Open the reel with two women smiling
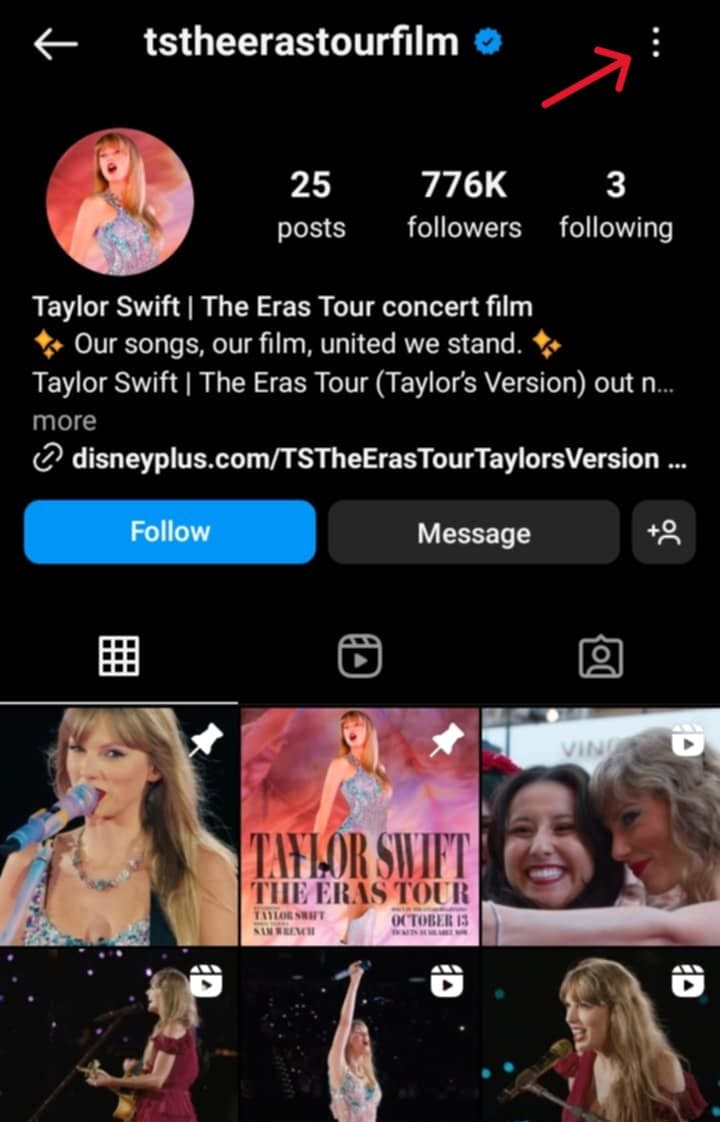The height and width of the screenshot is (1122, 720). 600,826
